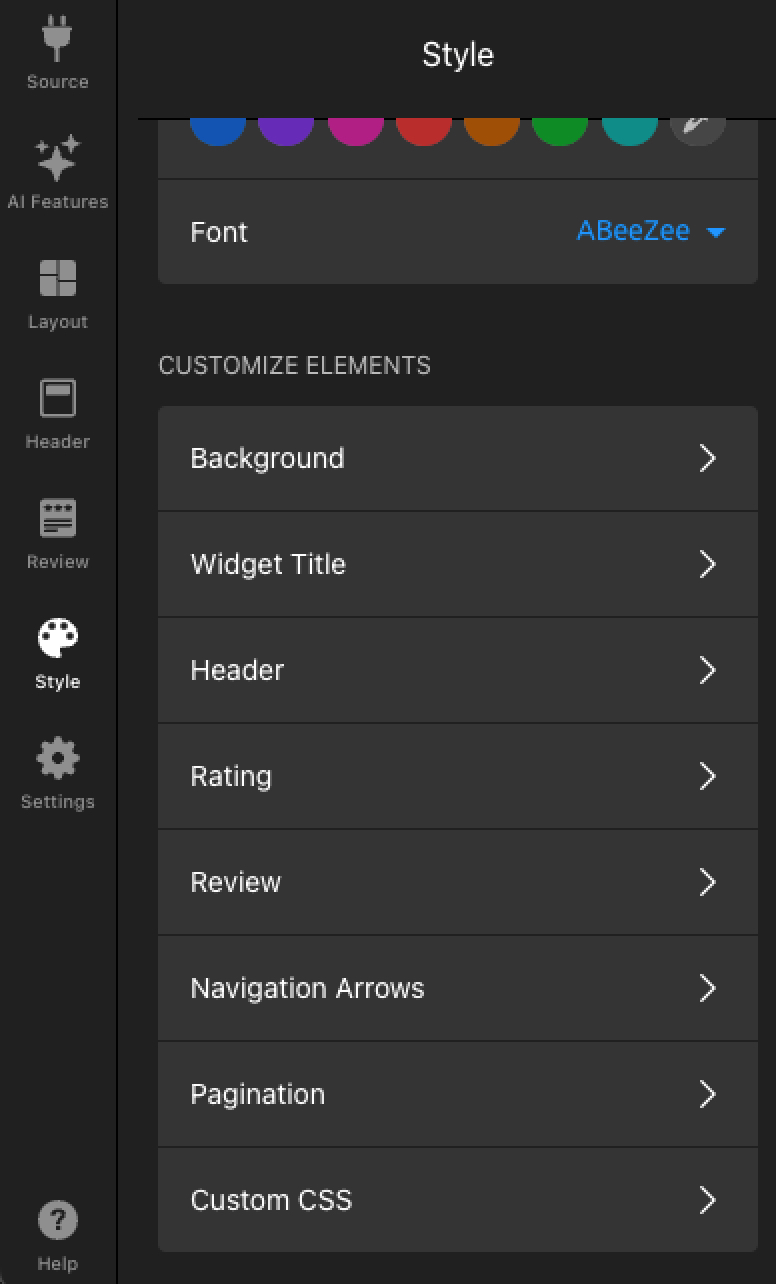
Task: Open the Custom CSS editor
Action: click(x=457, y=1200)
